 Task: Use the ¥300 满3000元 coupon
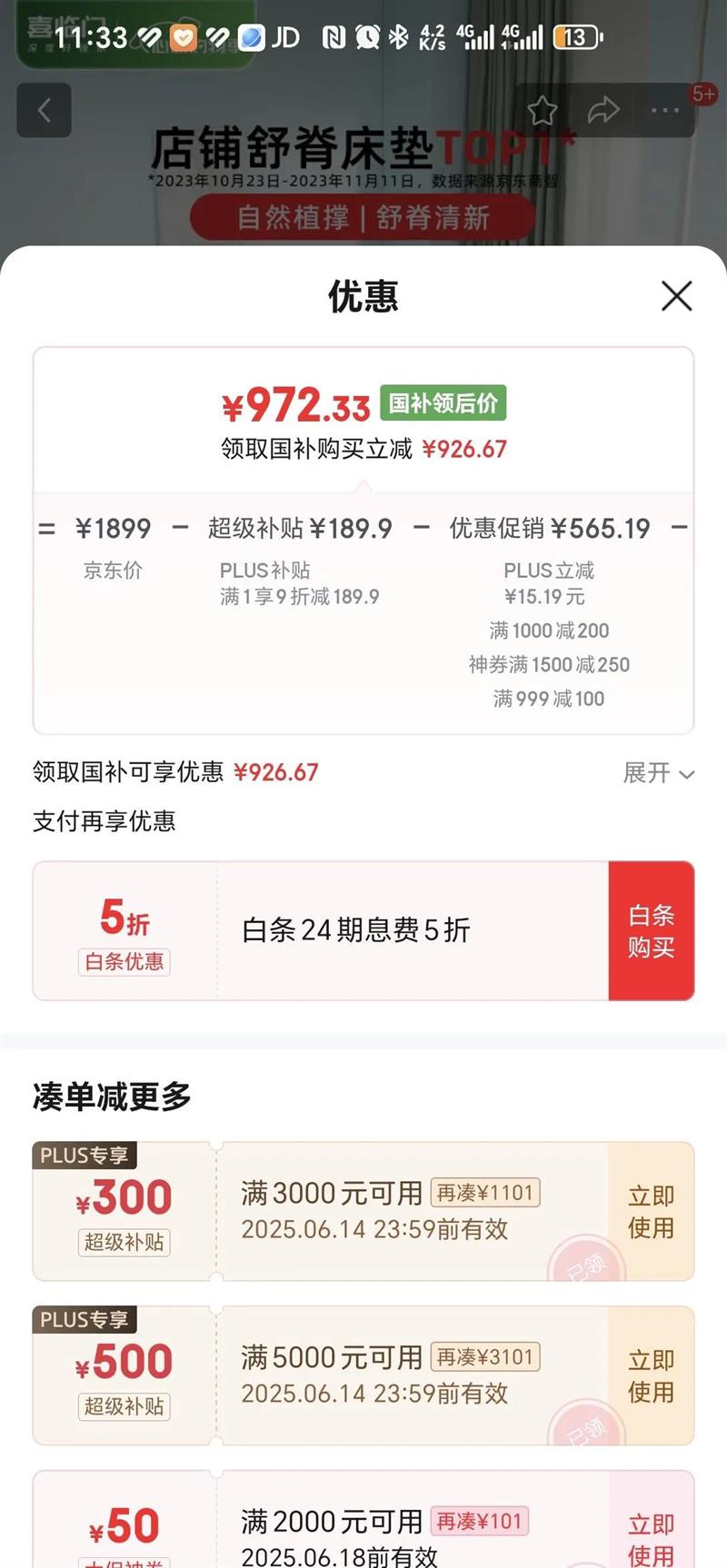tap(652, 1212)
